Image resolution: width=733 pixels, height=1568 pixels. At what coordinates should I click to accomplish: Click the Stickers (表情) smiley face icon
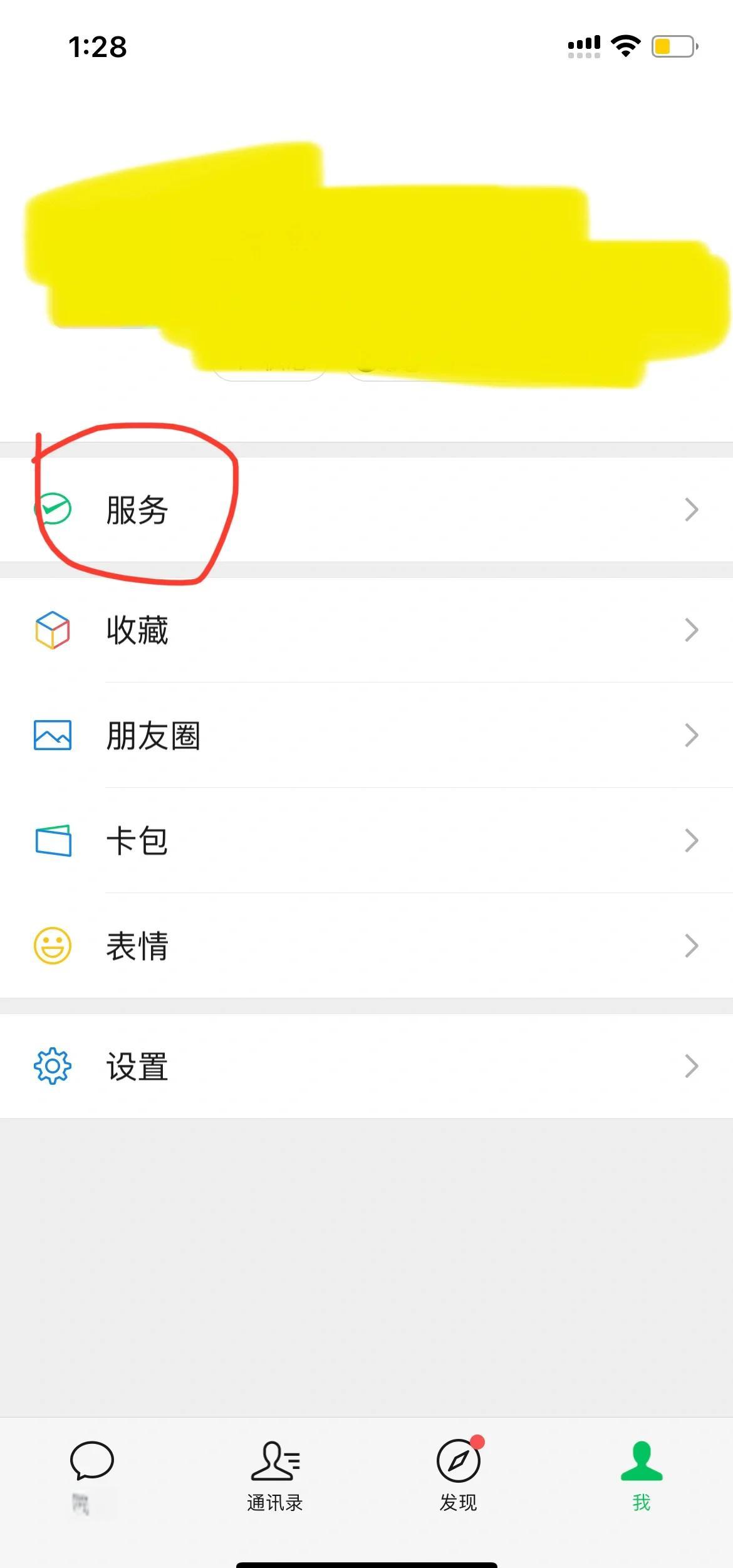tap(53, 945)
